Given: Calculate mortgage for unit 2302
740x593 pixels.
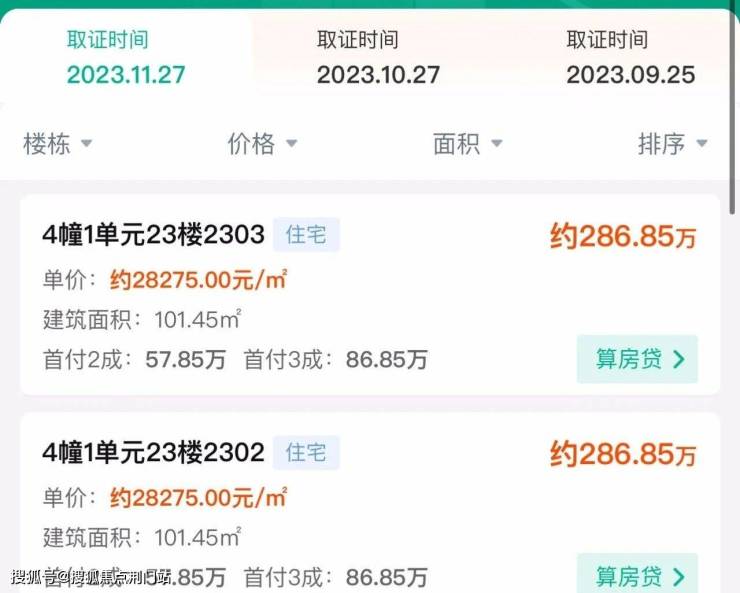Looking at the screenshot, I should [x=637, y=575].
